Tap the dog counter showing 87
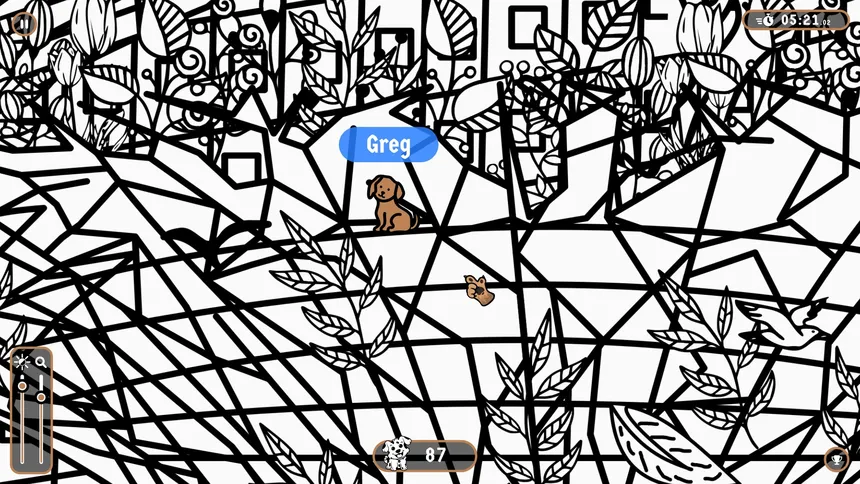Image resolution: width=860 pixels, height=484 pixels. [x=424, y=455]
